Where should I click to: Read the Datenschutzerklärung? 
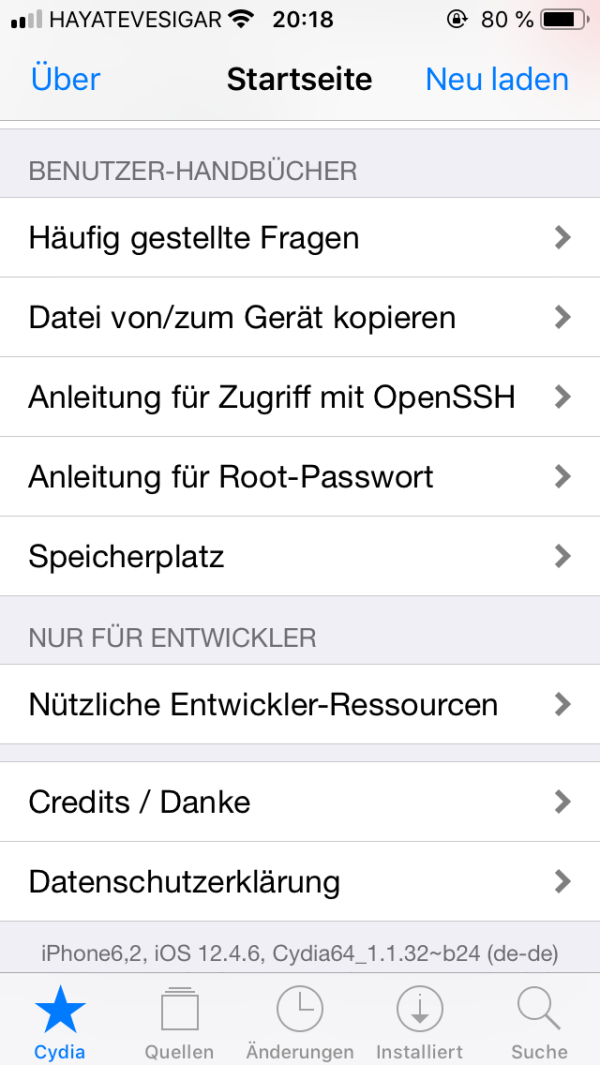(300, 882)
